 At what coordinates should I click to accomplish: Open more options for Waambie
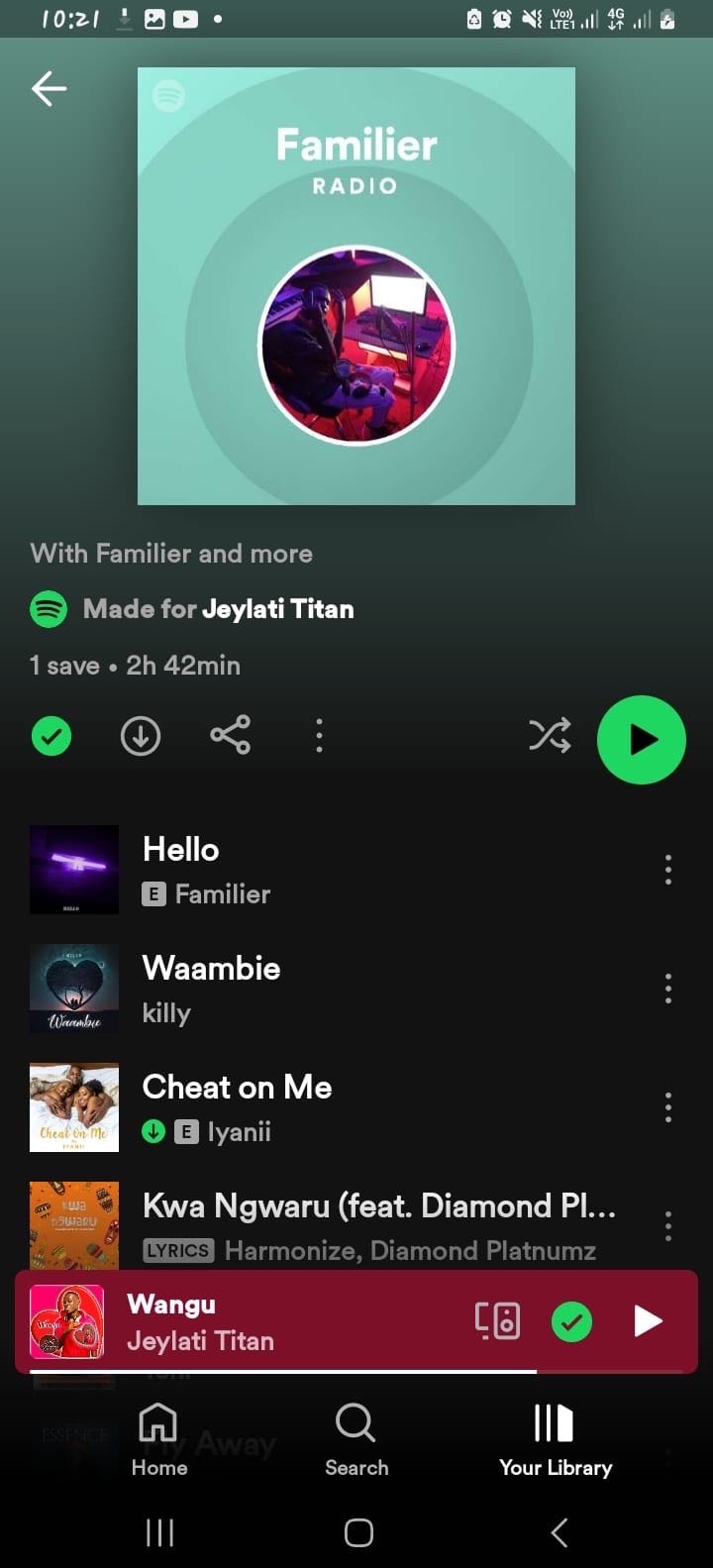668,989
